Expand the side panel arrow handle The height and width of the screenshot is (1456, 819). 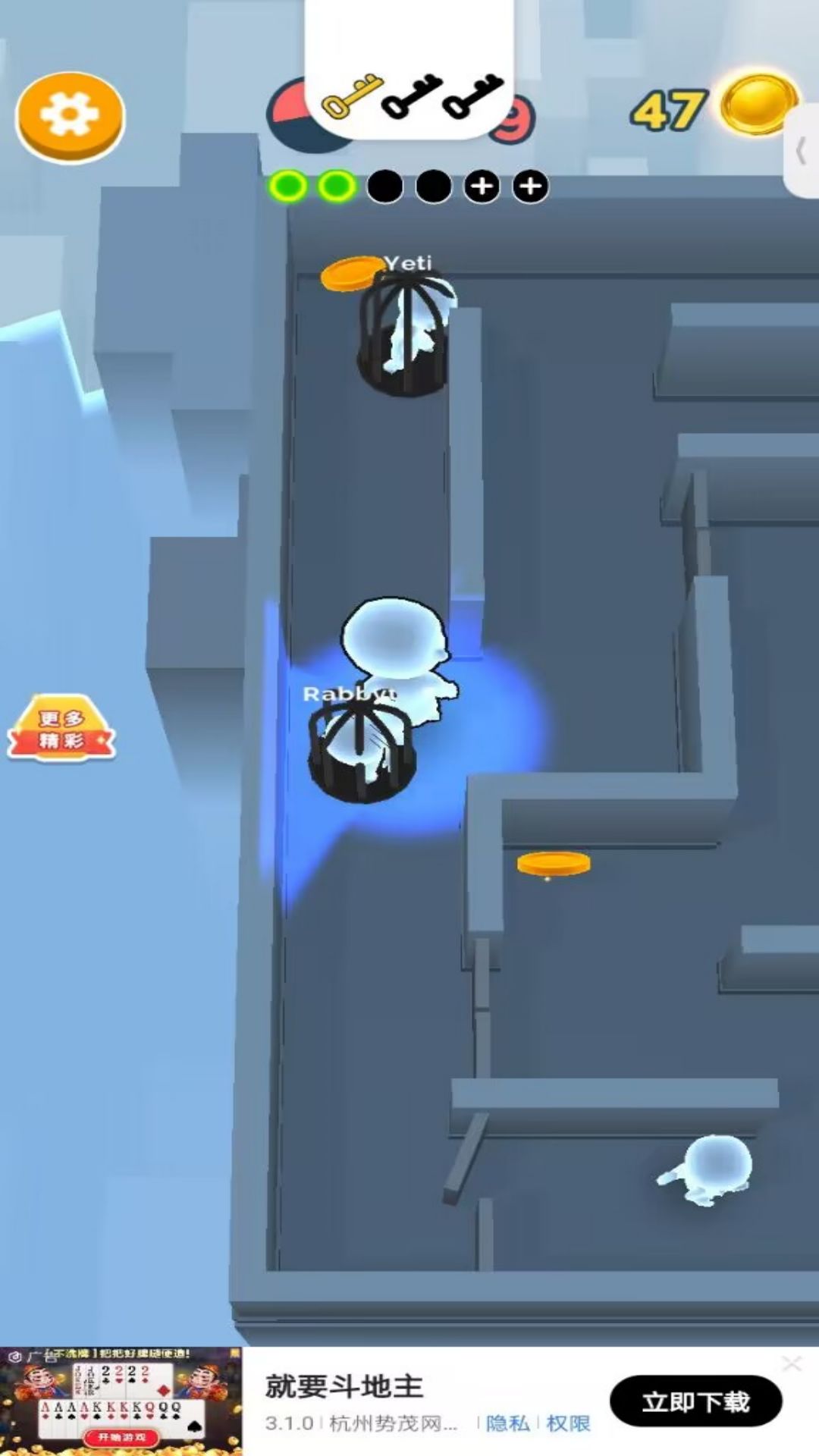pyautogui.click(x=801, y=152)
